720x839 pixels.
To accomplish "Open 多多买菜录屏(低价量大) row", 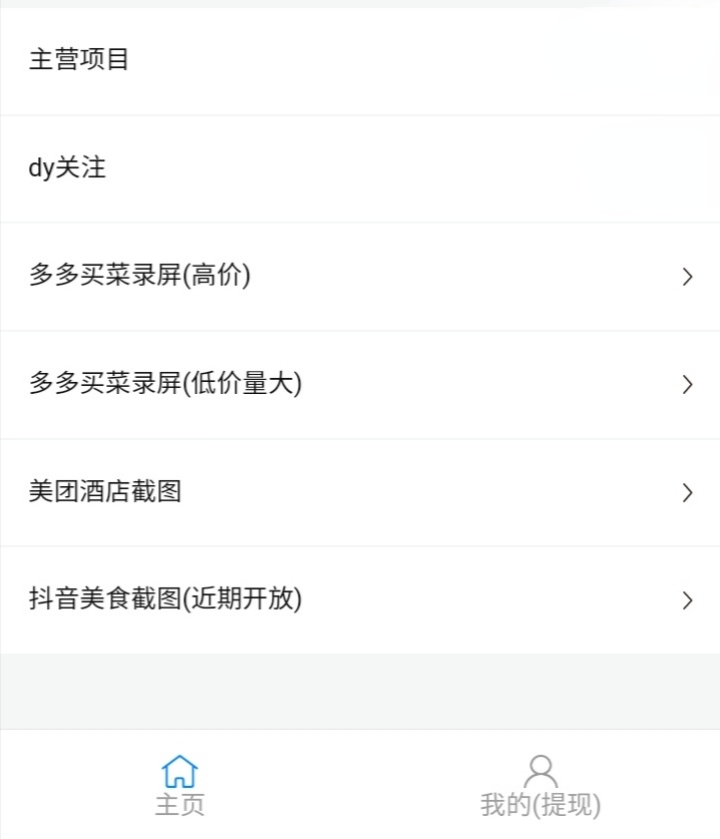I will [360, 384].
